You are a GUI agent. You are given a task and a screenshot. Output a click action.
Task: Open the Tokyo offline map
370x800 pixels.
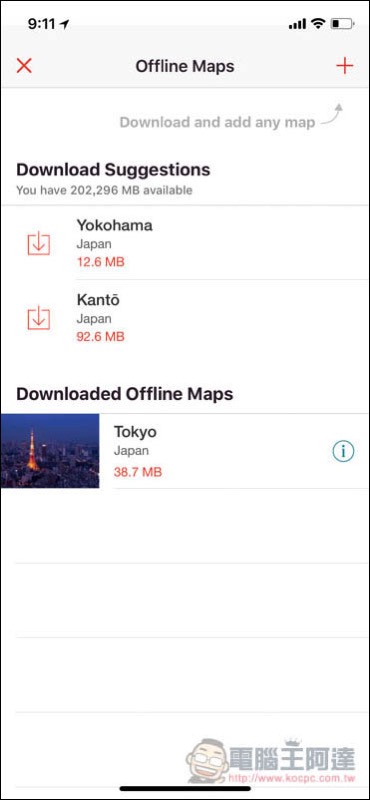point(185,451)
